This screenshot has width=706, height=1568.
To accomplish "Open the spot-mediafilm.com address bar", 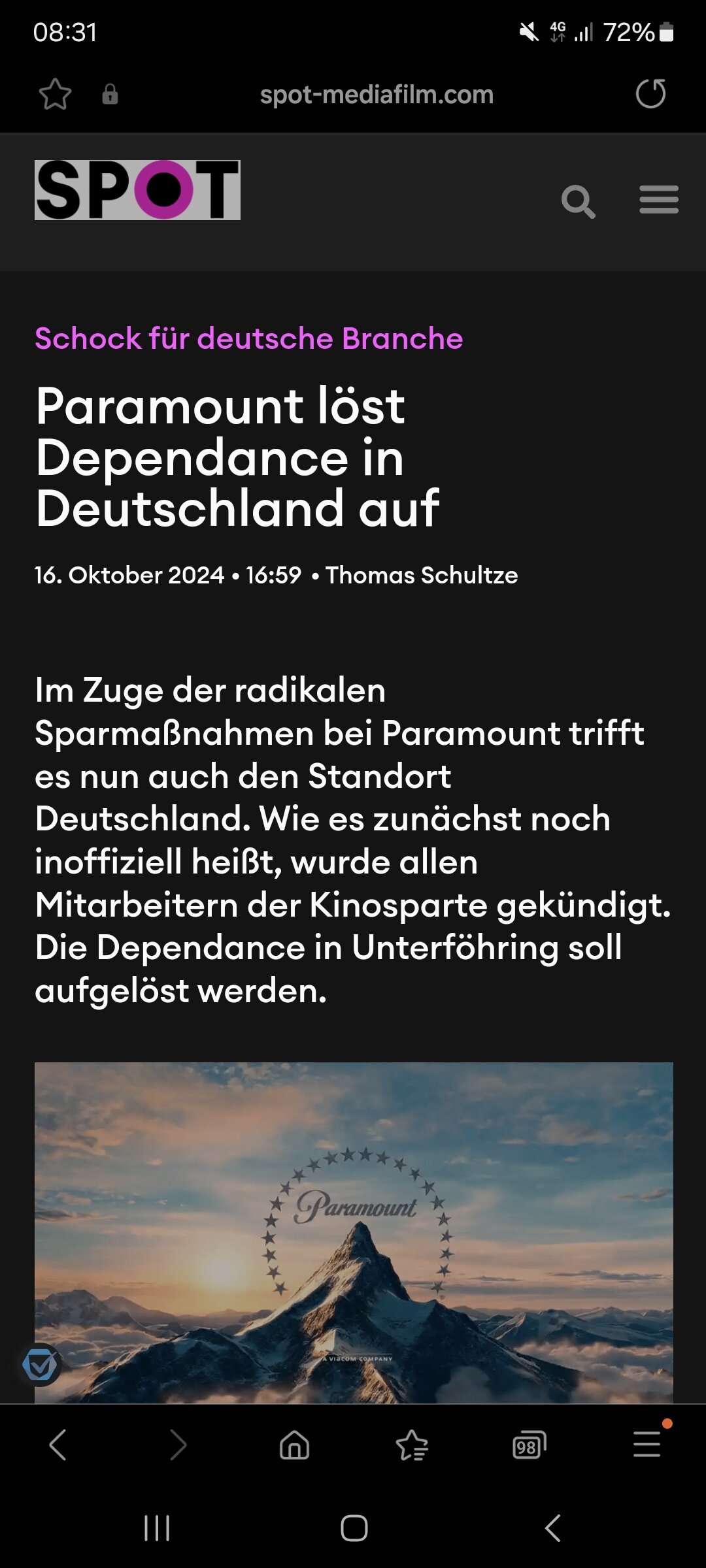I will coord(377,95).
